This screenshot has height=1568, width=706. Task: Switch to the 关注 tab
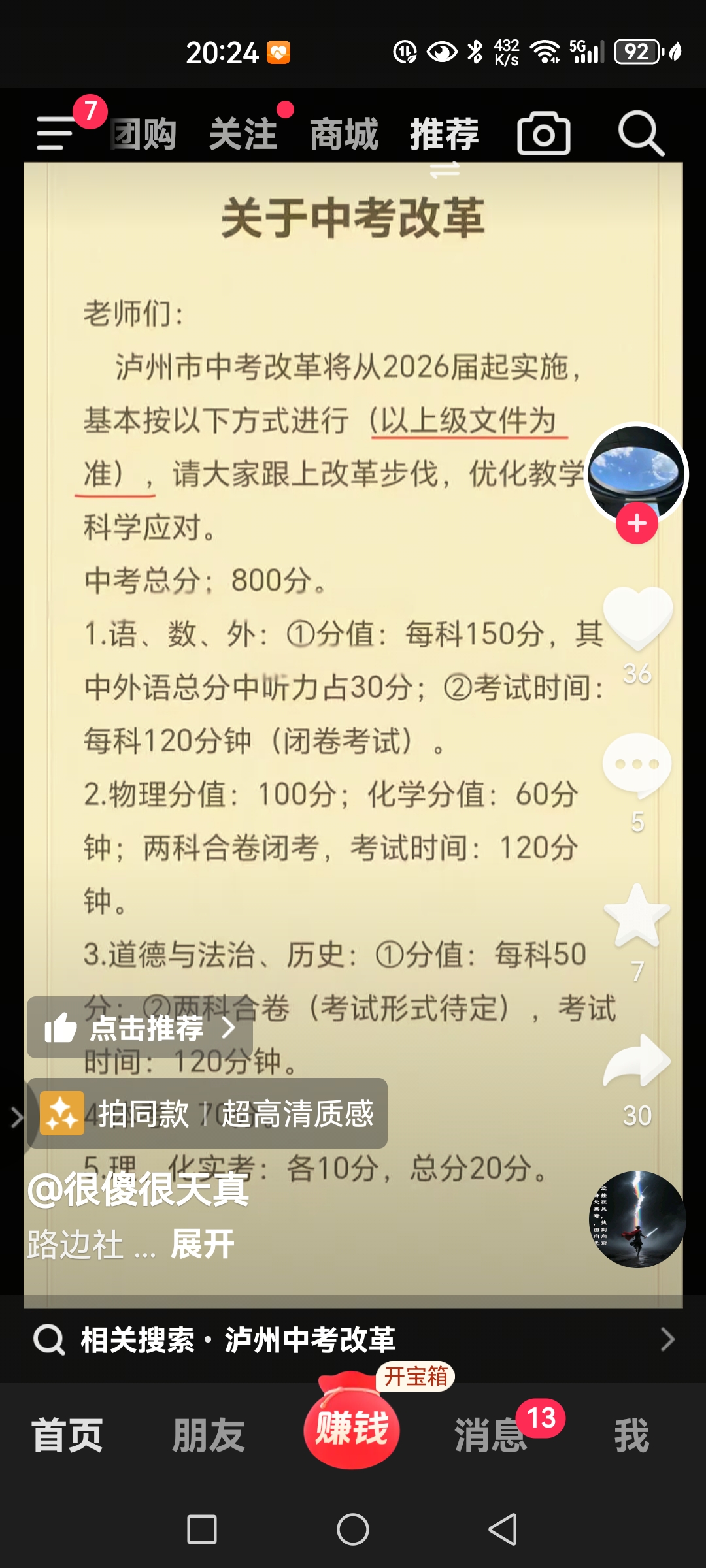point(243,134)
